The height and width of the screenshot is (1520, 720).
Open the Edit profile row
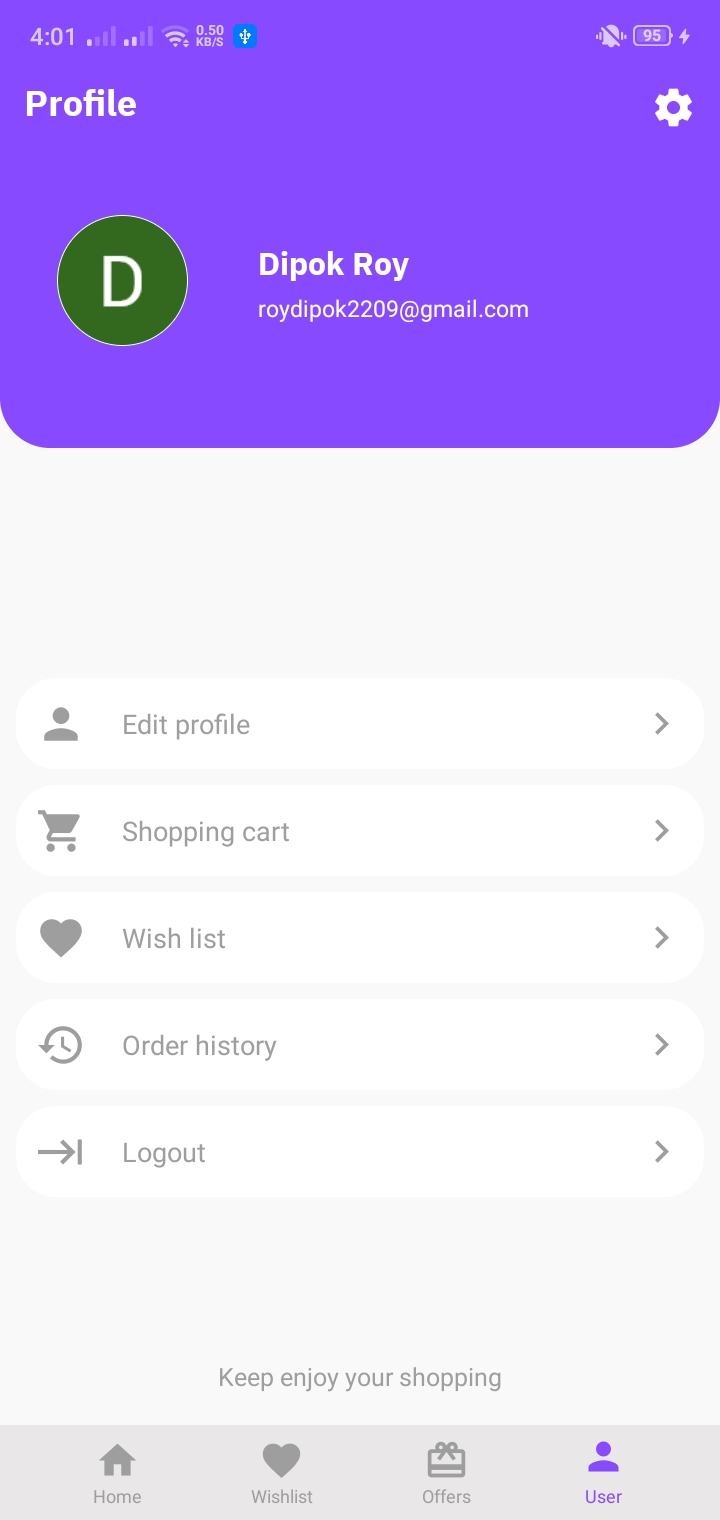coord(360,724)
